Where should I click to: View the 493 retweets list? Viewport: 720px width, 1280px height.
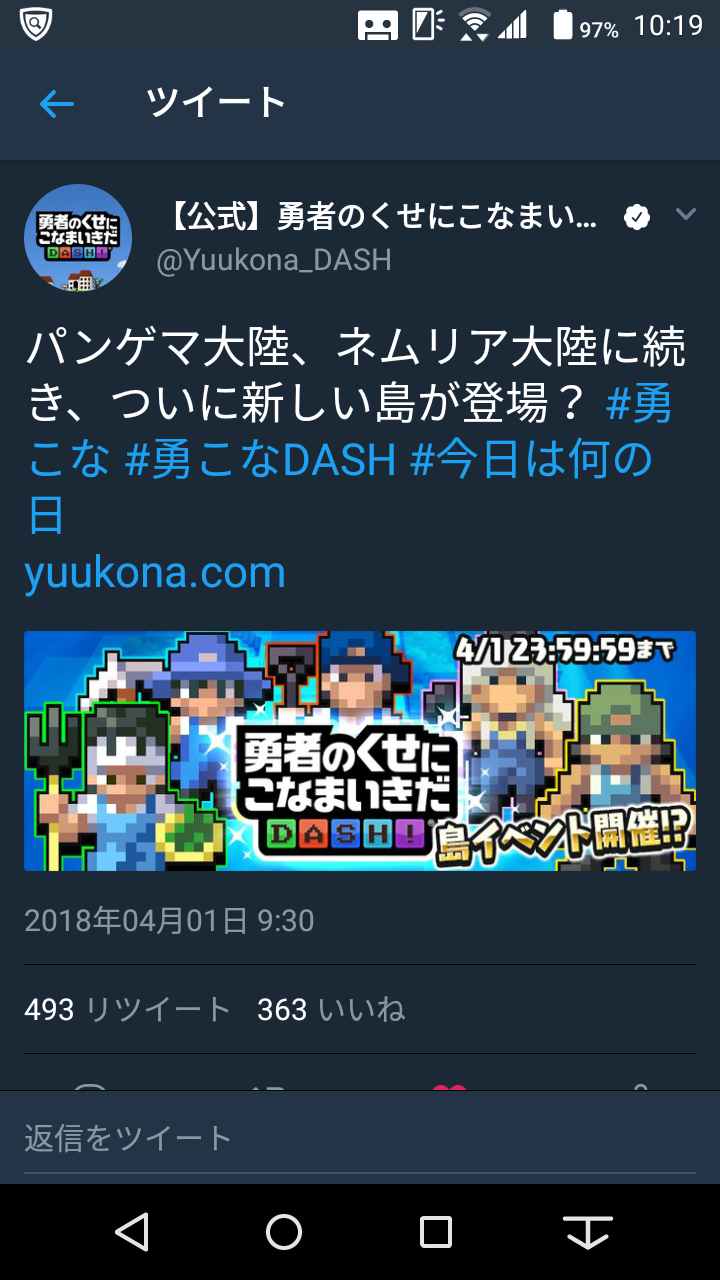coord(127,1010)
